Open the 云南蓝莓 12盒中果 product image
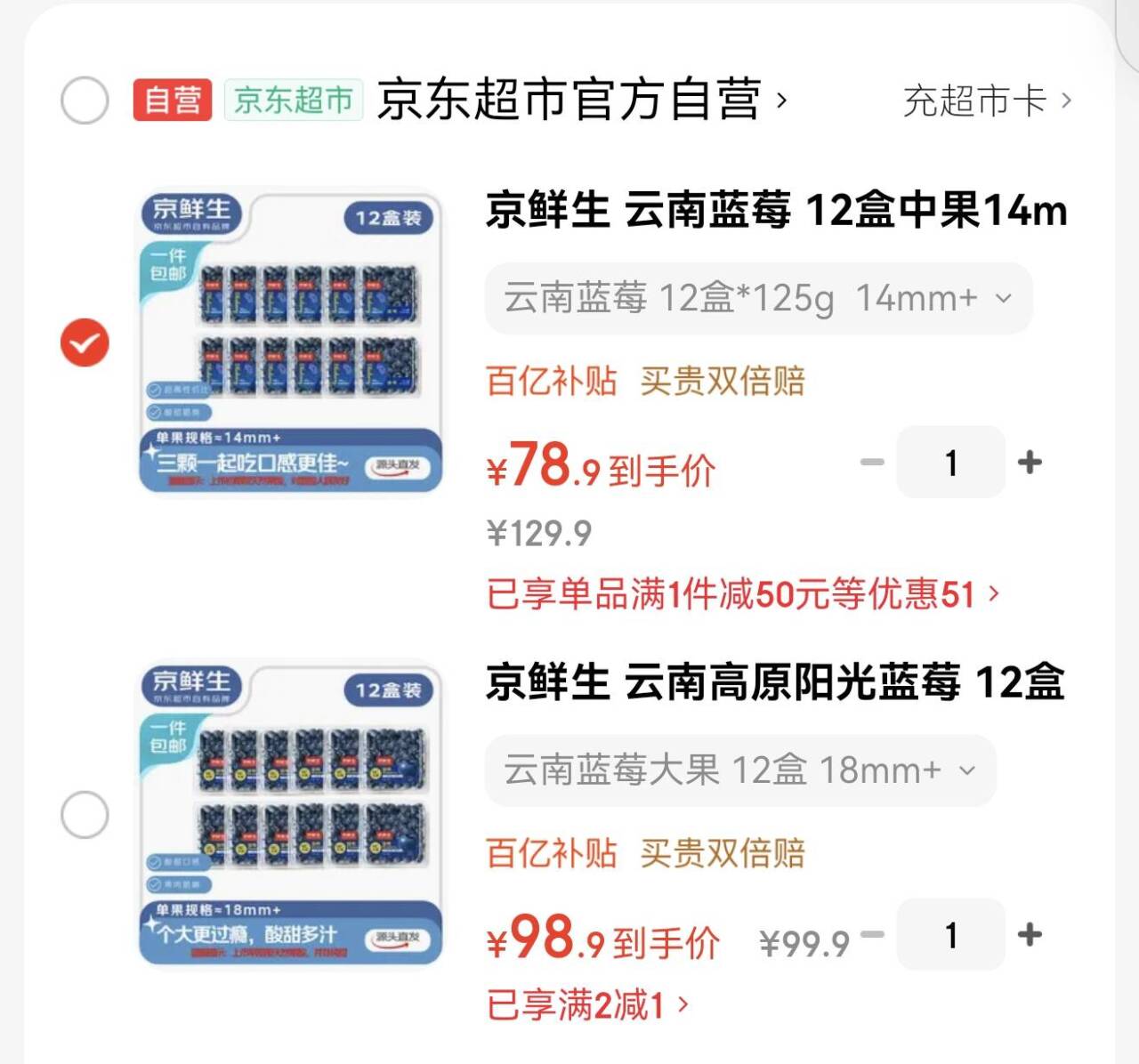The height and width of the screenshot is (1064, 1139). [x=291, y=342]
